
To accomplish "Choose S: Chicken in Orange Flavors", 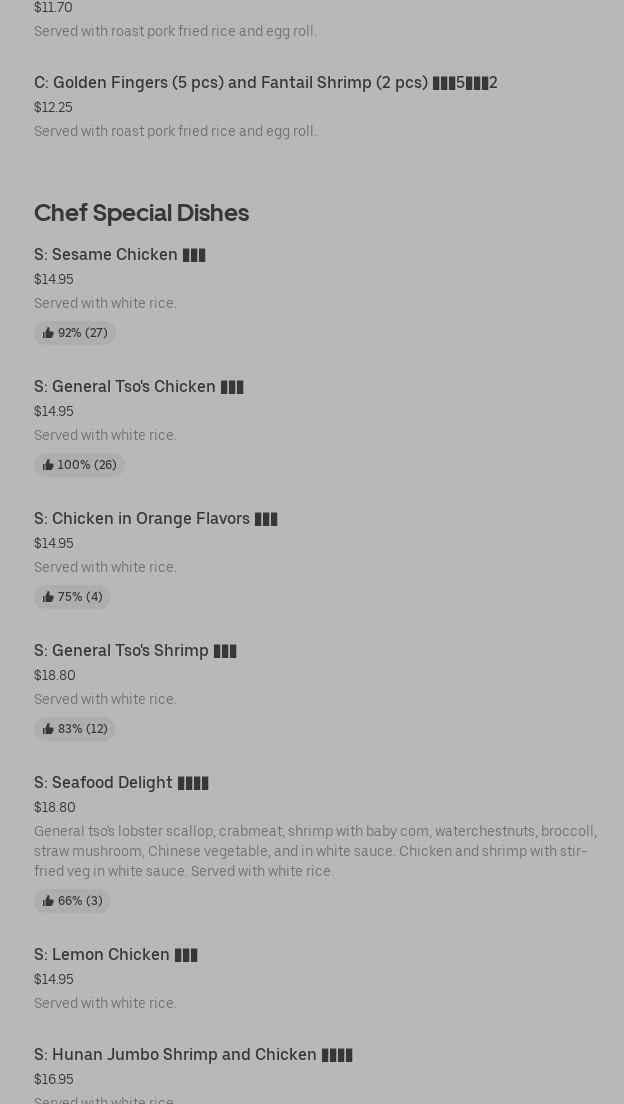I will tap(156, 519).
